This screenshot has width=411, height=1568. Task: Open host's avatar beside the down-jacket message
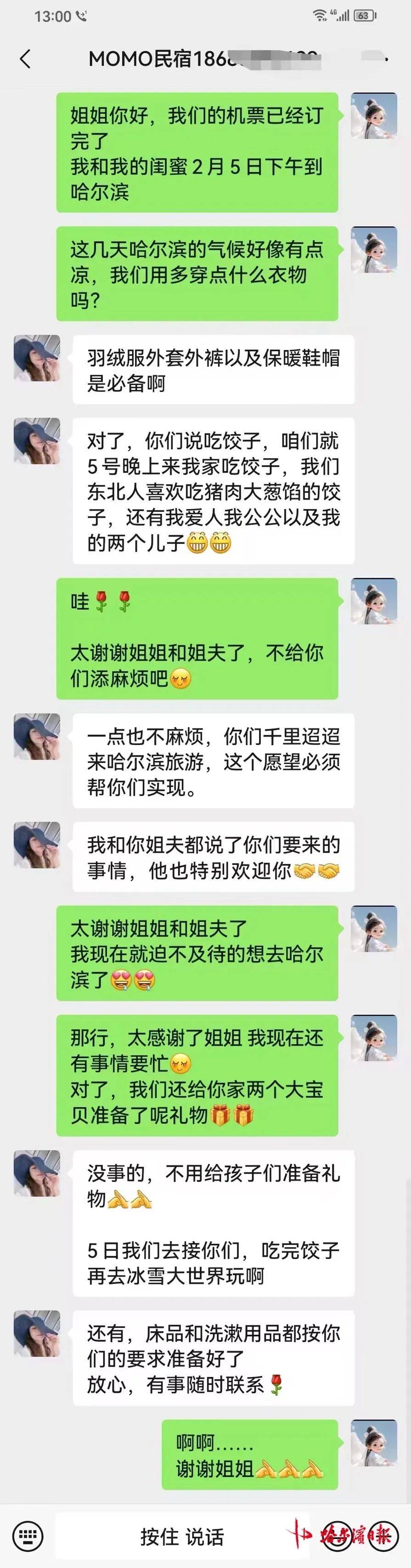[x=37, y=358]
